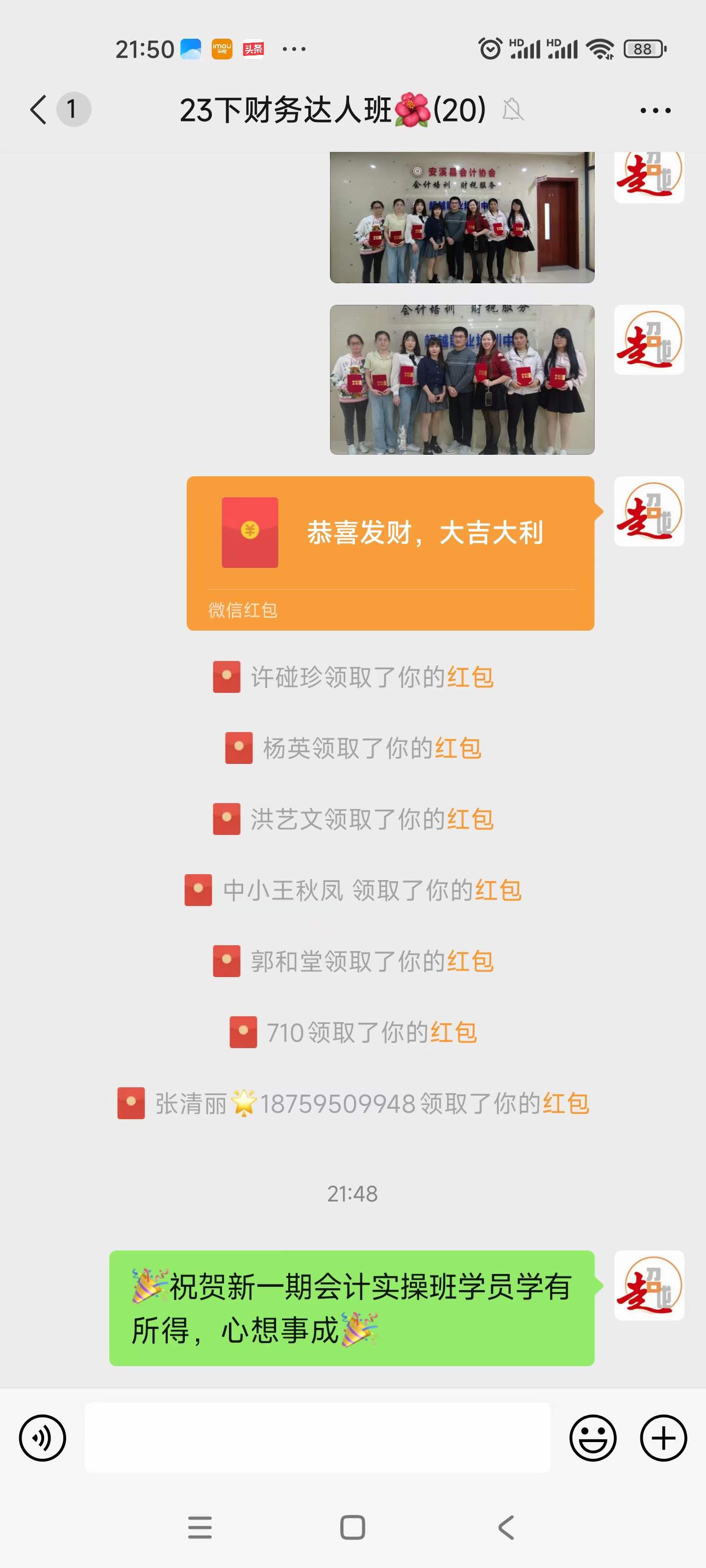This screenshot has width=706, height=1568.
Task: Focus the message text field
Action: [317, 1438]
